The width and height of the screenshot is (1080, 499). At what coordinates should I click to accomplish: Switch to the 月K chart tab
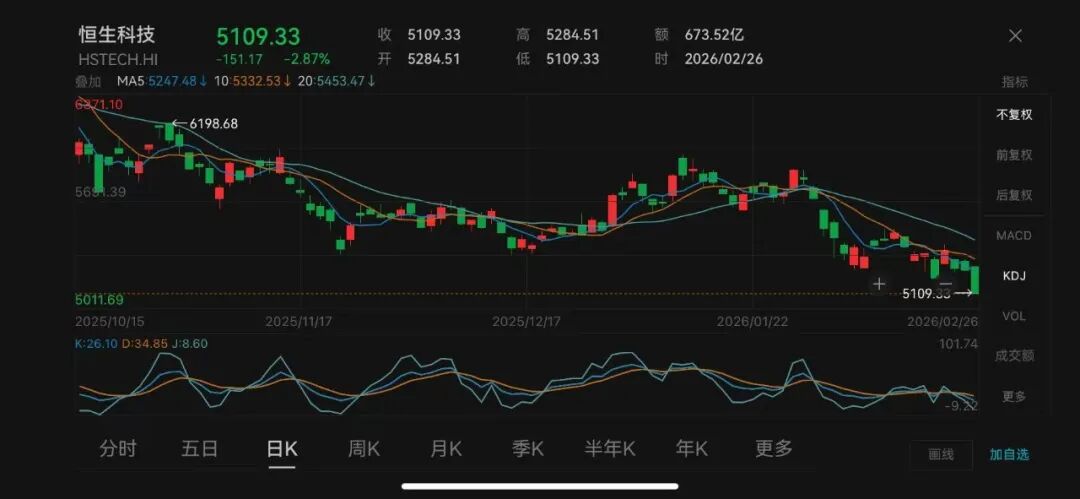click(x=446, y=448)
